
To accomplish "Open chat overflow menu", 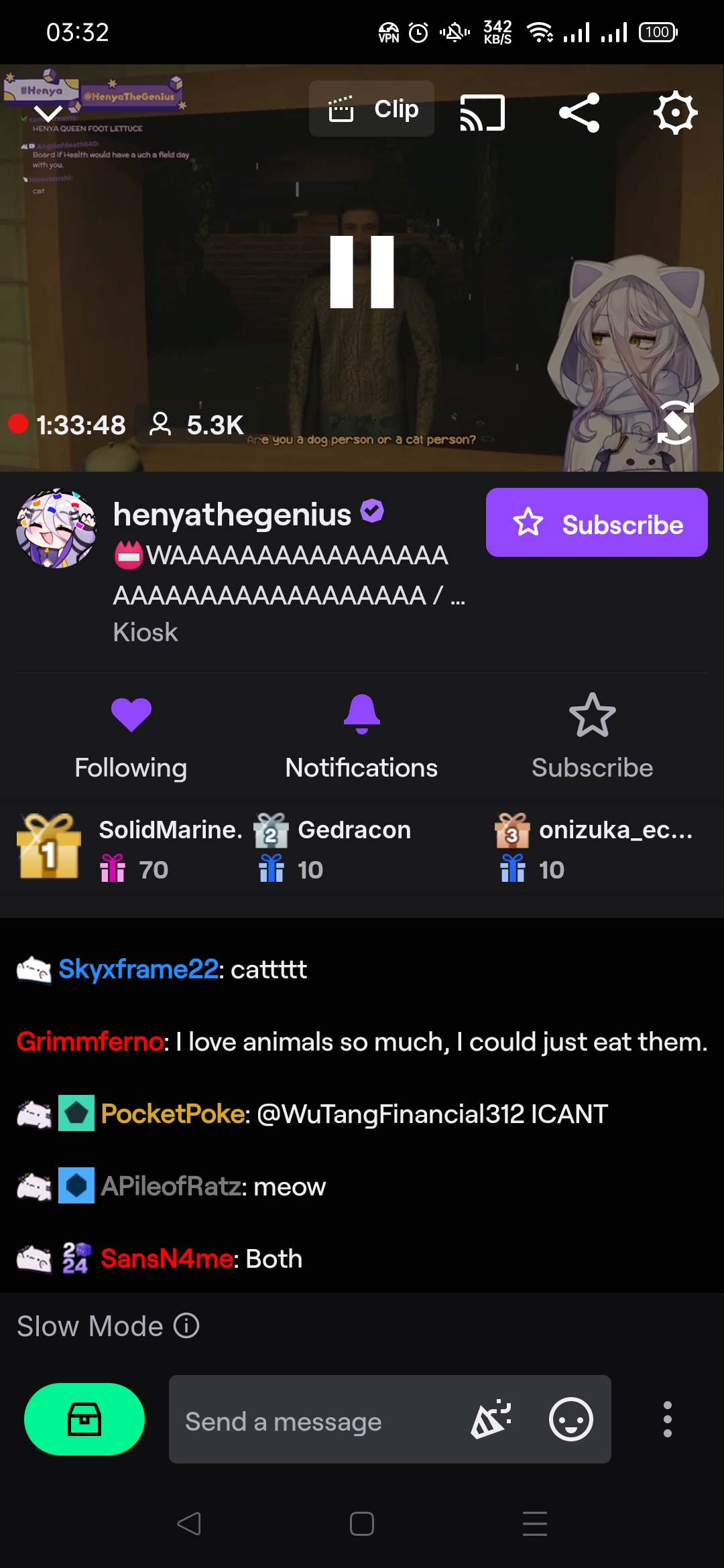I will (667, 1419).
